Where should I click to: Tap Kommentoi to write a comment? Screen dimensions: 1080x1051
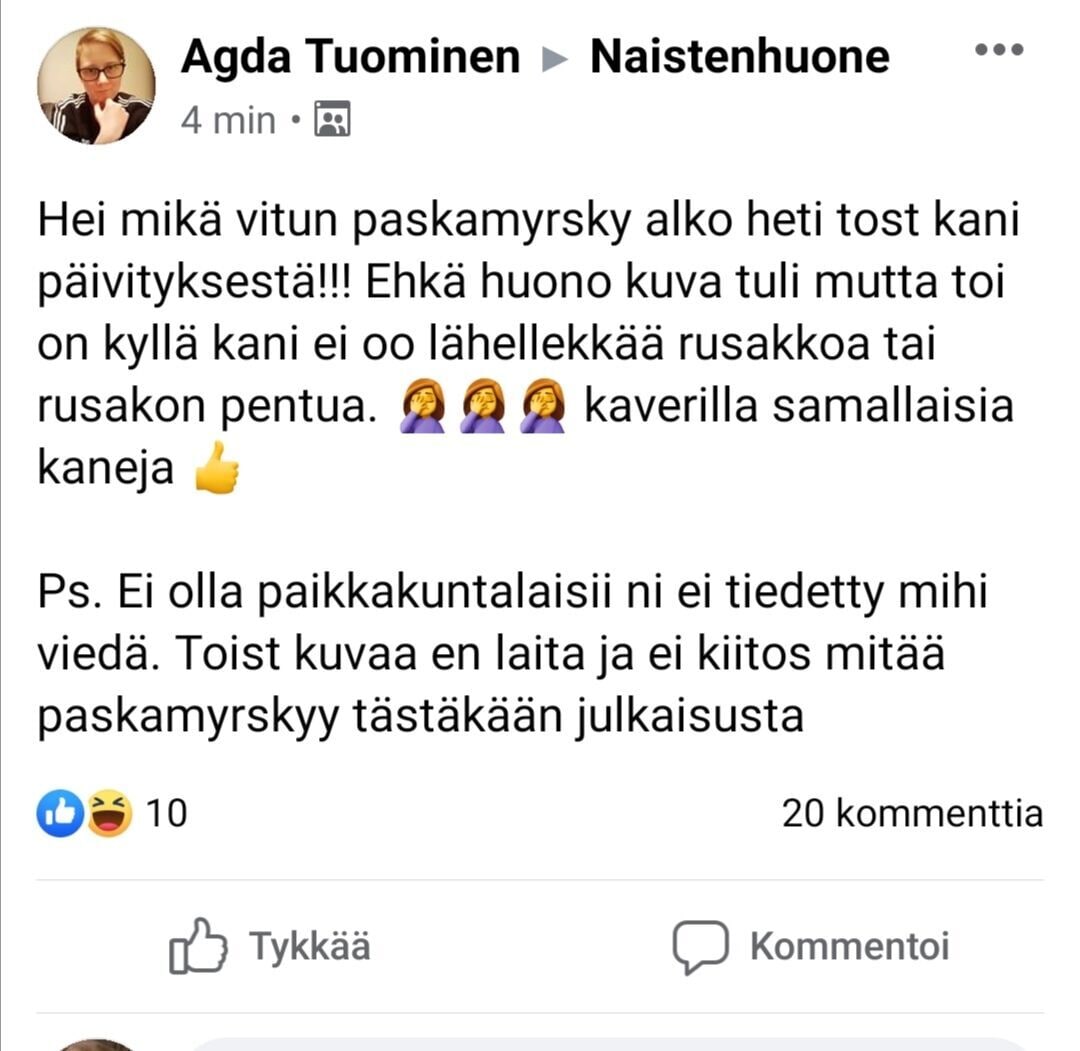[x=810, y=945]
